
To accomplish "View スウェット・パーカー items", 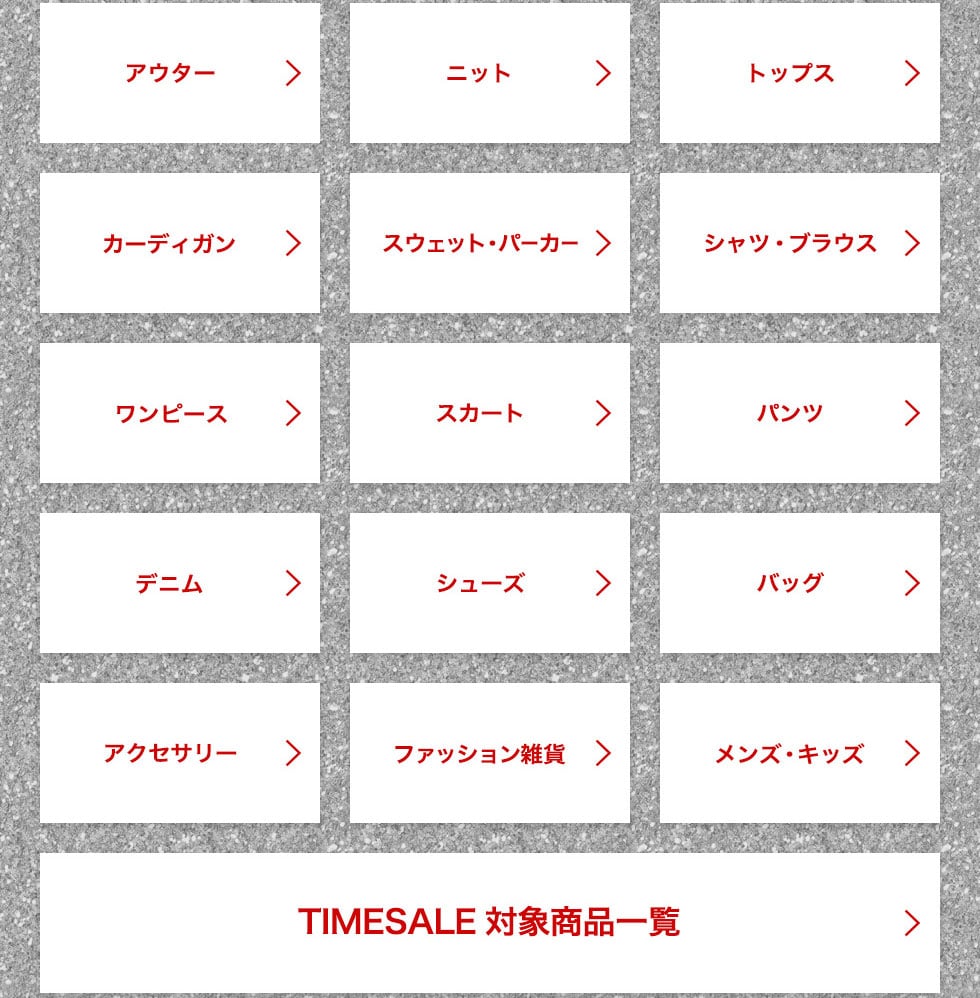I will pyautogui.click(x=490, y=243).
